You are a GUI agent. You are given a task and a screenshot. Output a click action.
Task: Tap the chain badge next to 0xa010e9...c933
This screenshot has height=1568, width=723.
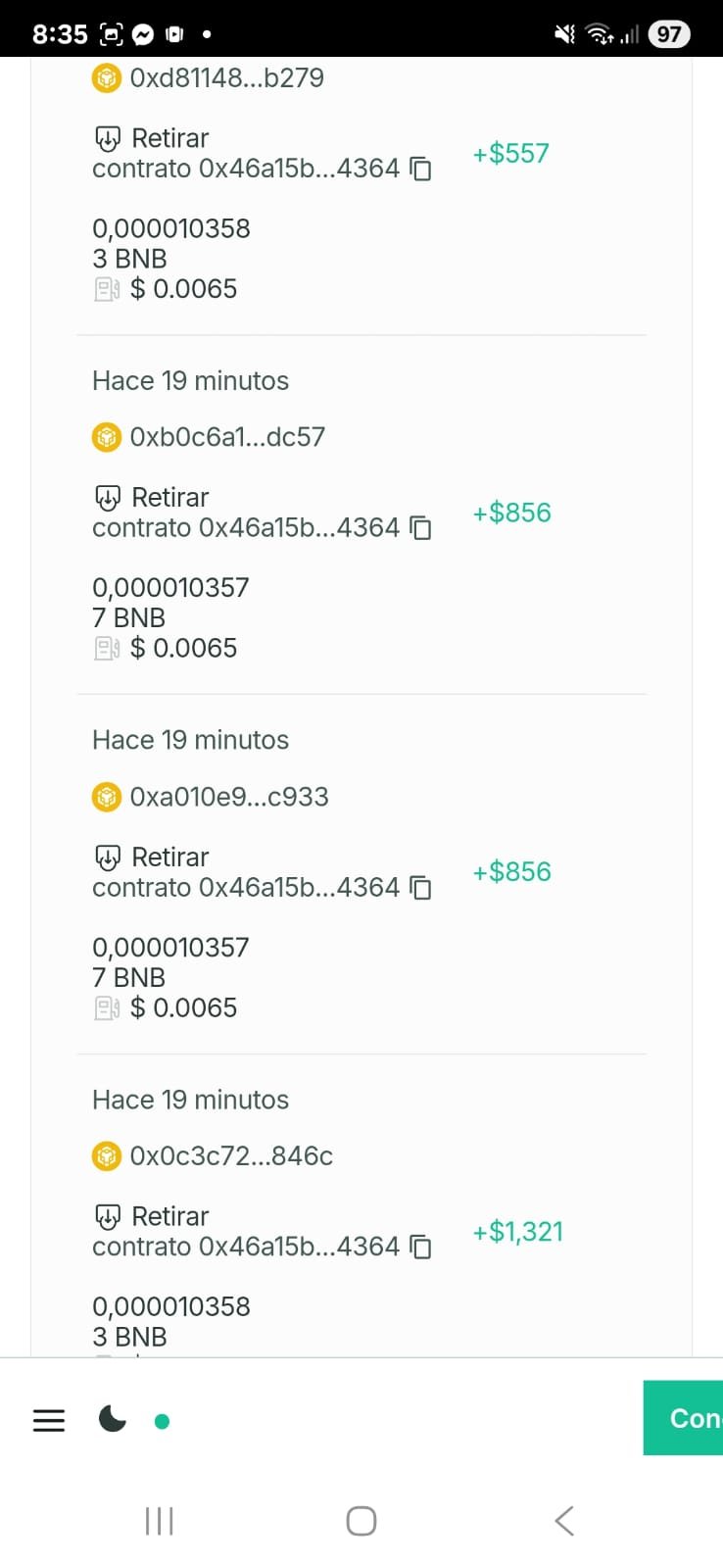106,797
